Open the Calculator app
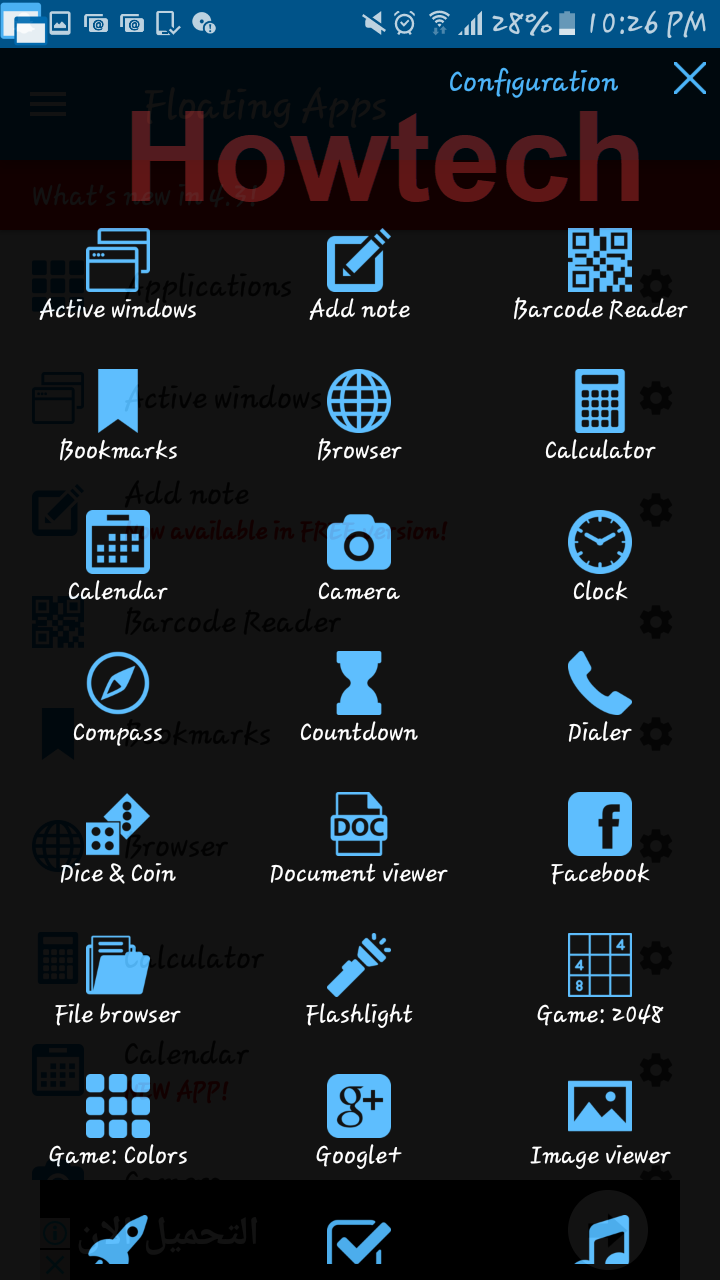The width and height of the screenshot is (720, 1280). [600, 415]
